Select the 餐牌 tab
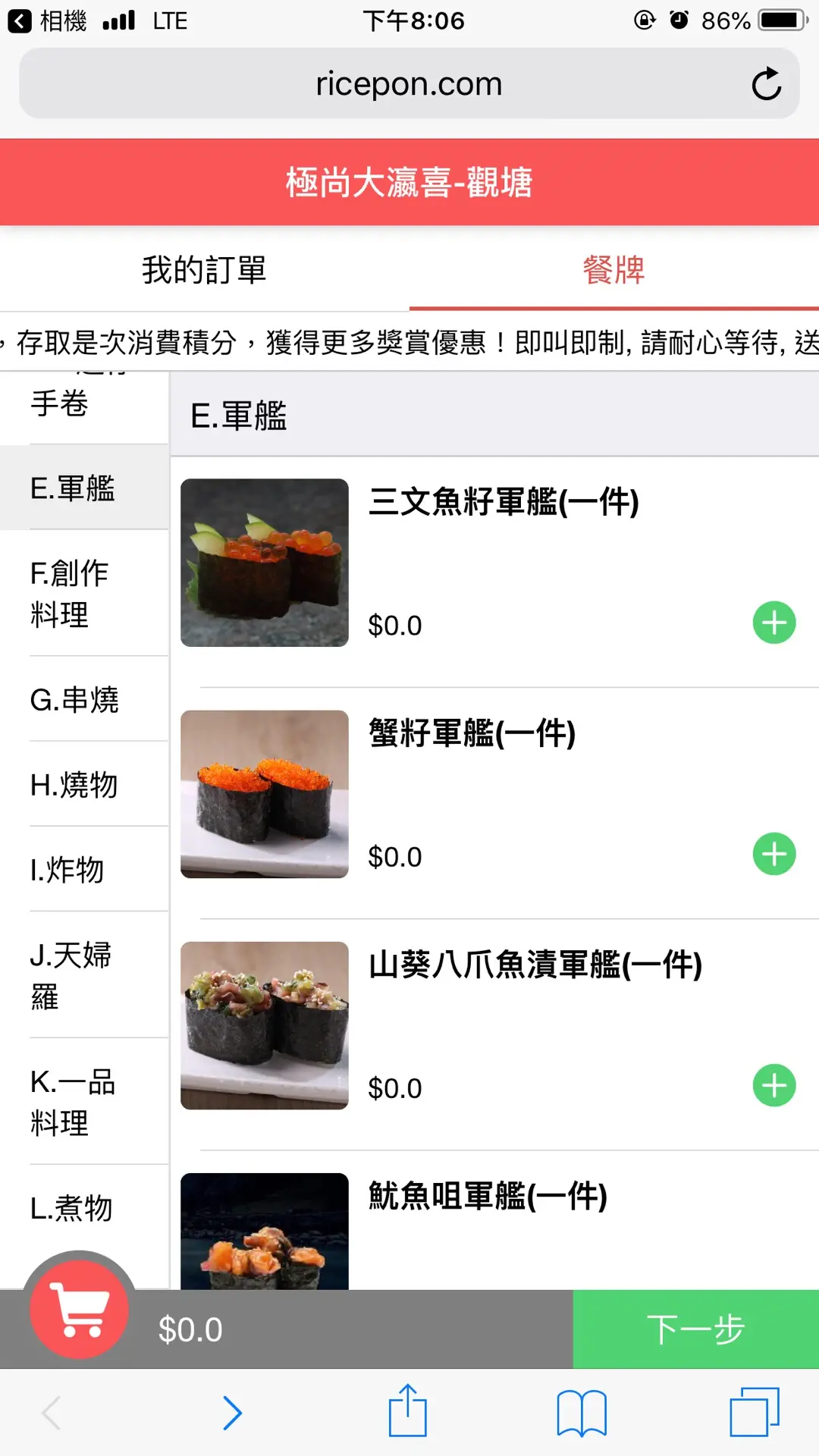Viewport: 819px width, 1456px height. pos(613,270)
